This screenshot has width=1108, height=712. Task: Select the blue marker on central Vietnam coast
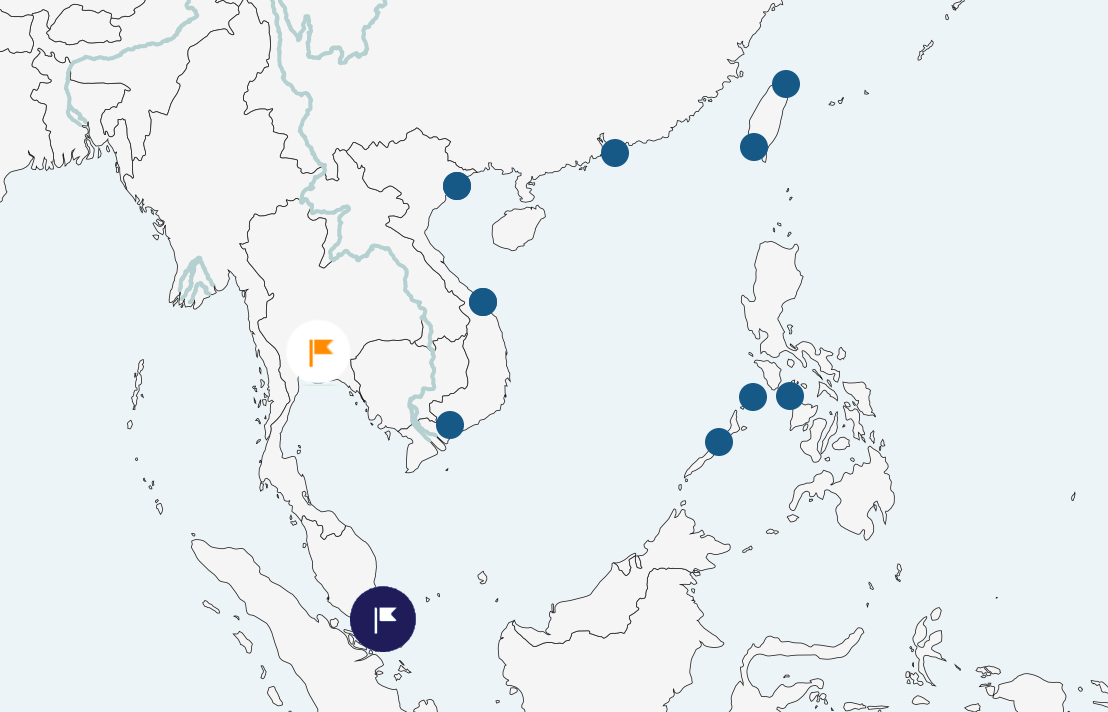point(483,302)
